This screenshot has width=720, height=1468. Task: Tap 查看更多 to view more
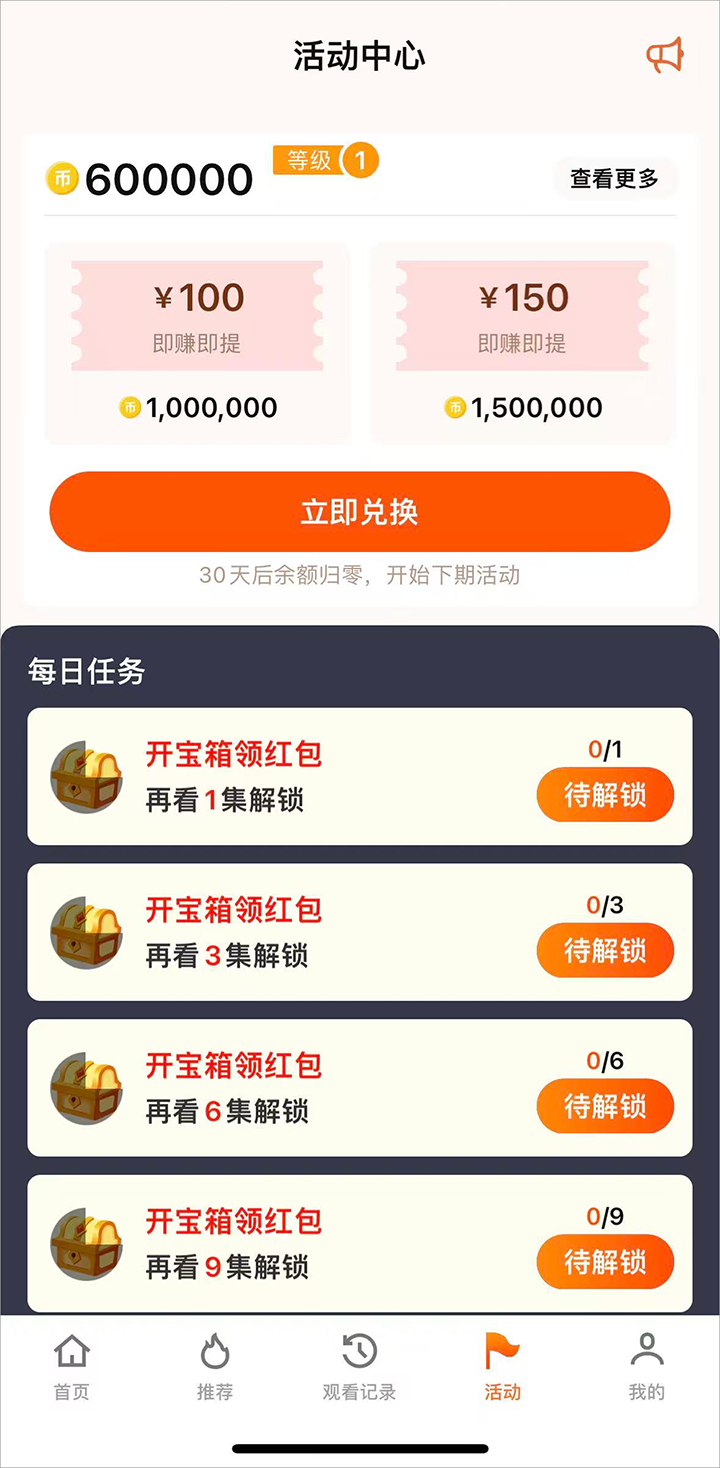click(614, 179)
